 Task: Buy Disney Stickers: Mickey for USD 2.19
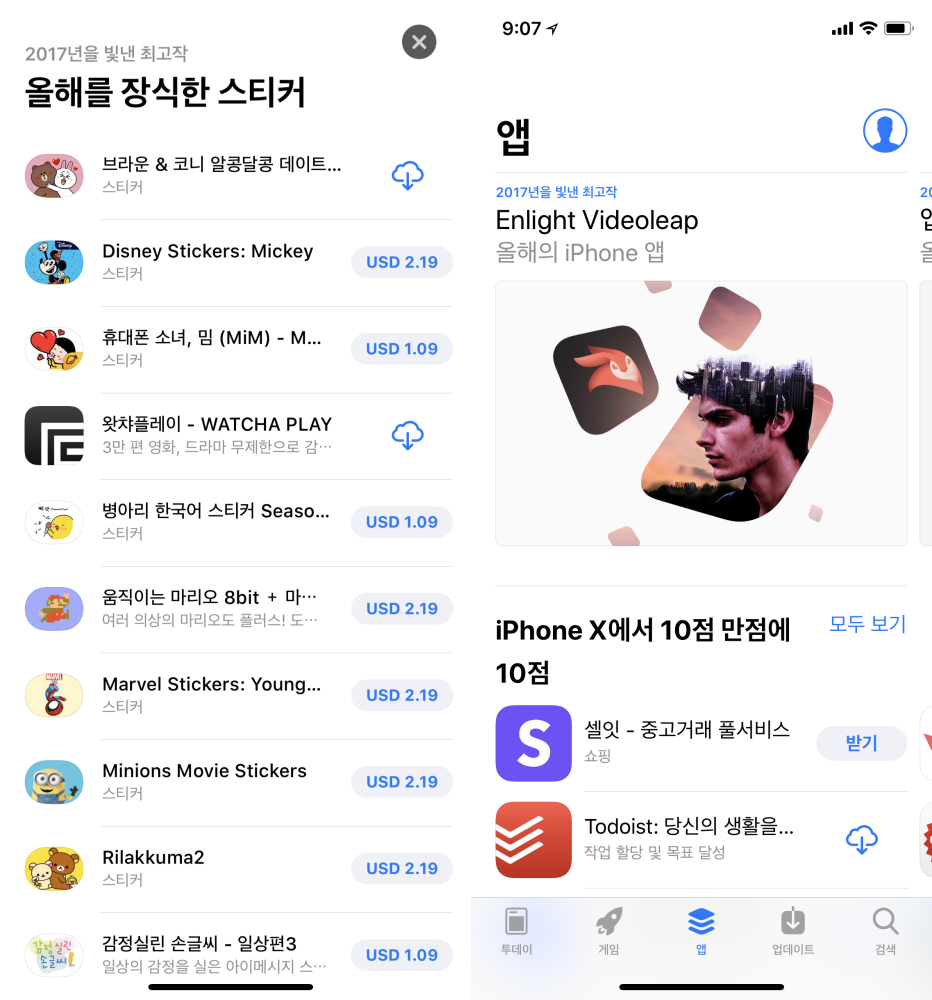coord(401,262)
